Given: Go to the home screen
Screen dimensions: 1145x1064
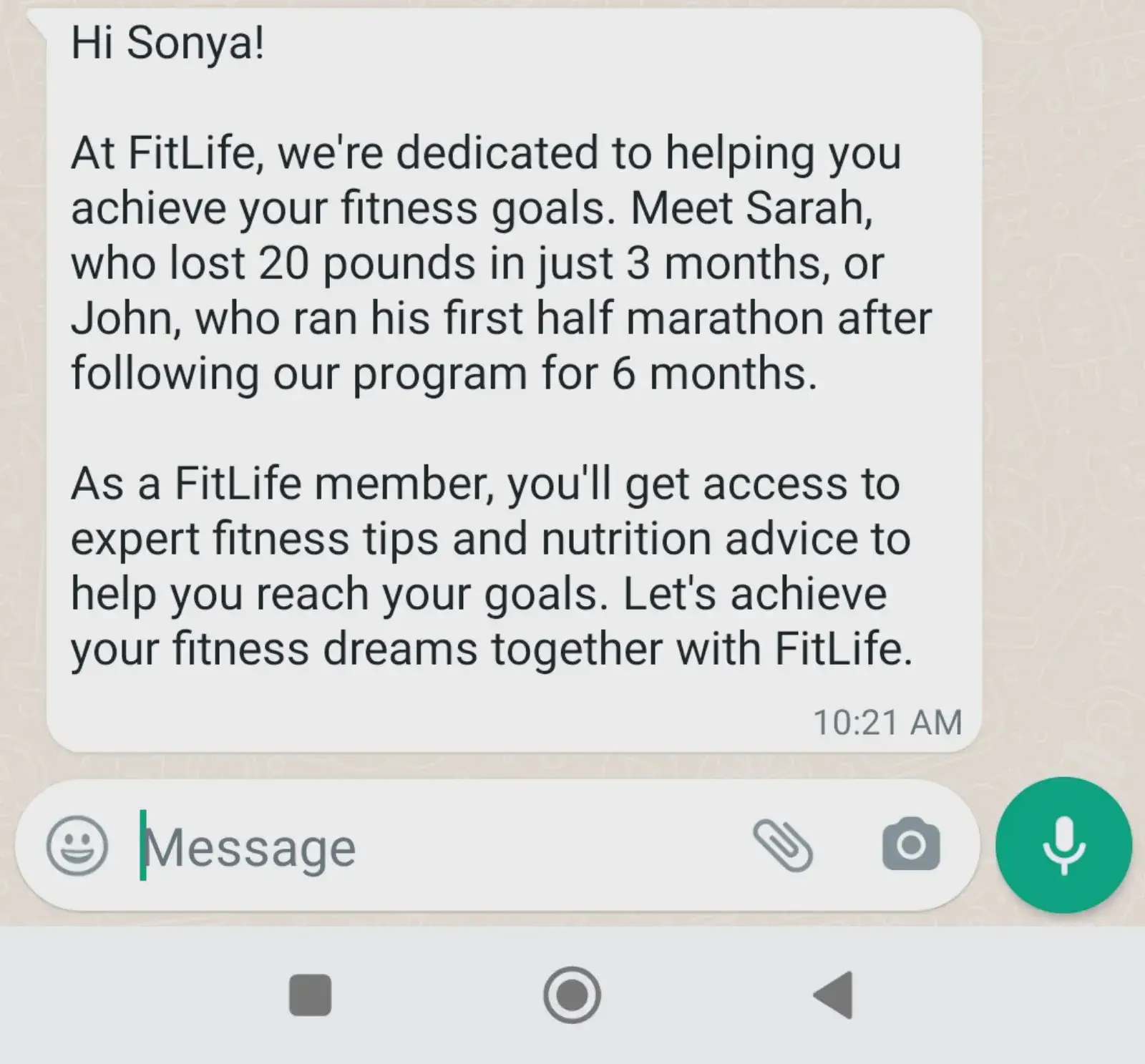Looking at the screenshot, I should click(572, 995).
